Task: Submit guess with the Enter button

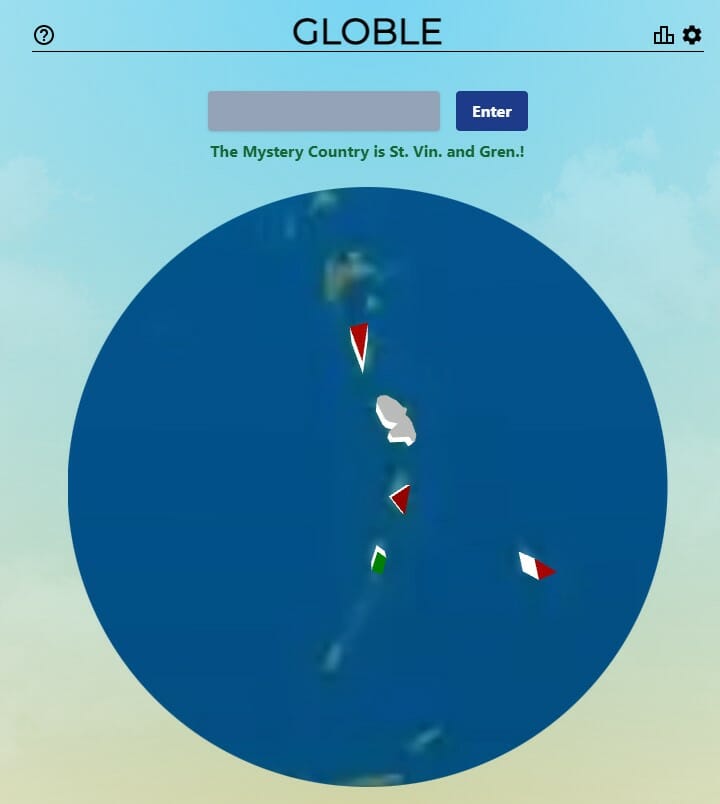Action: (x=491, y=111)
